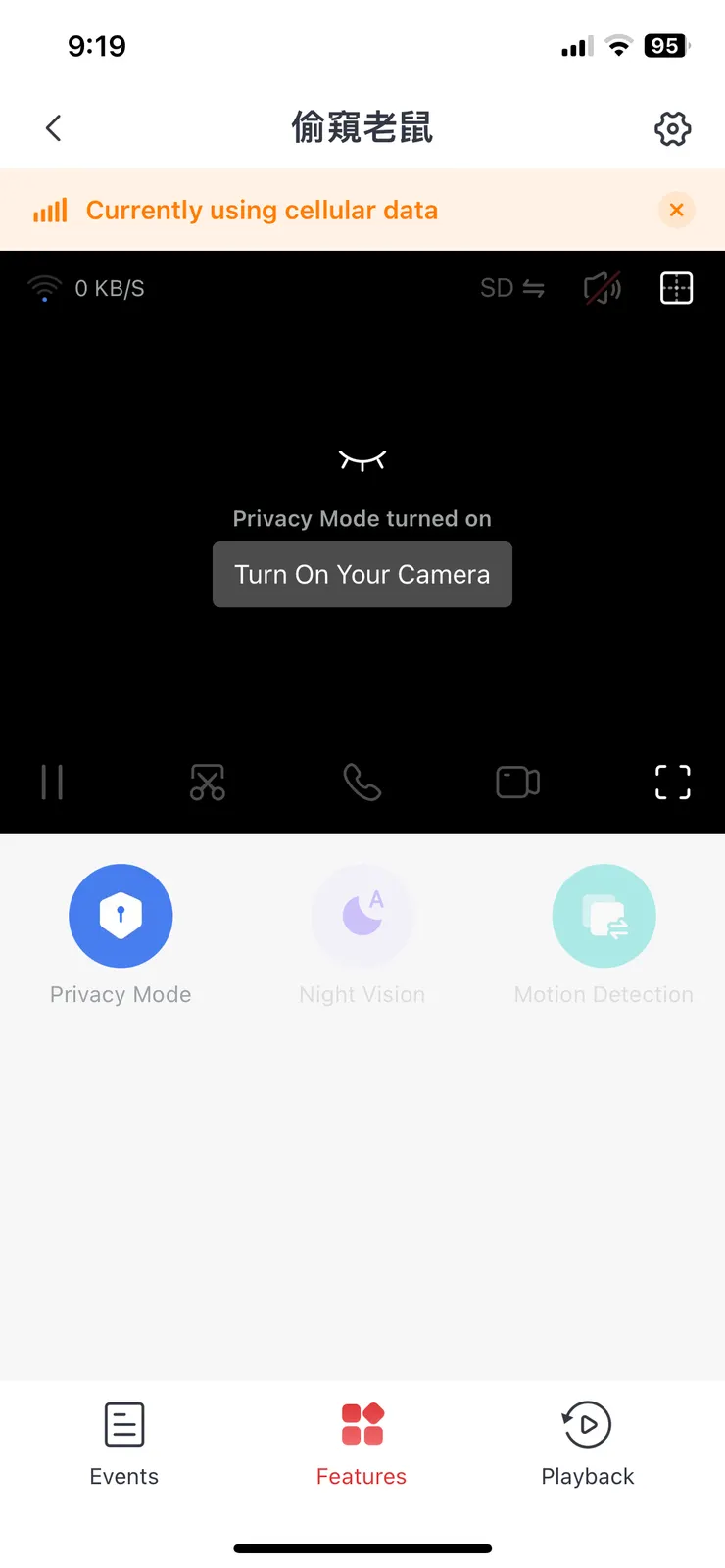Toggle Privacy Mode off

click(121, 916)
